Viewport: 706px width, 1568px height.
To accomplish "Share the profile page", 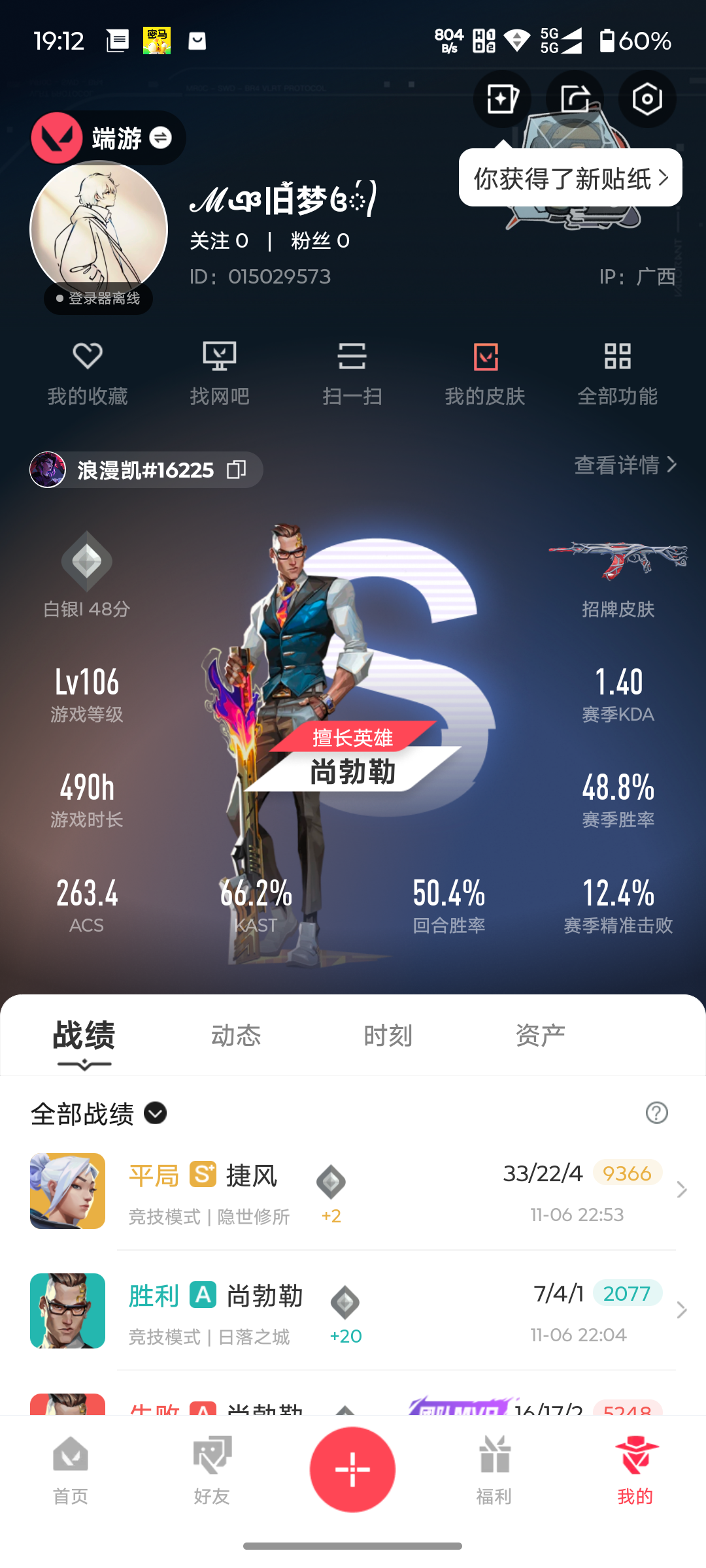I will (575, 99).
